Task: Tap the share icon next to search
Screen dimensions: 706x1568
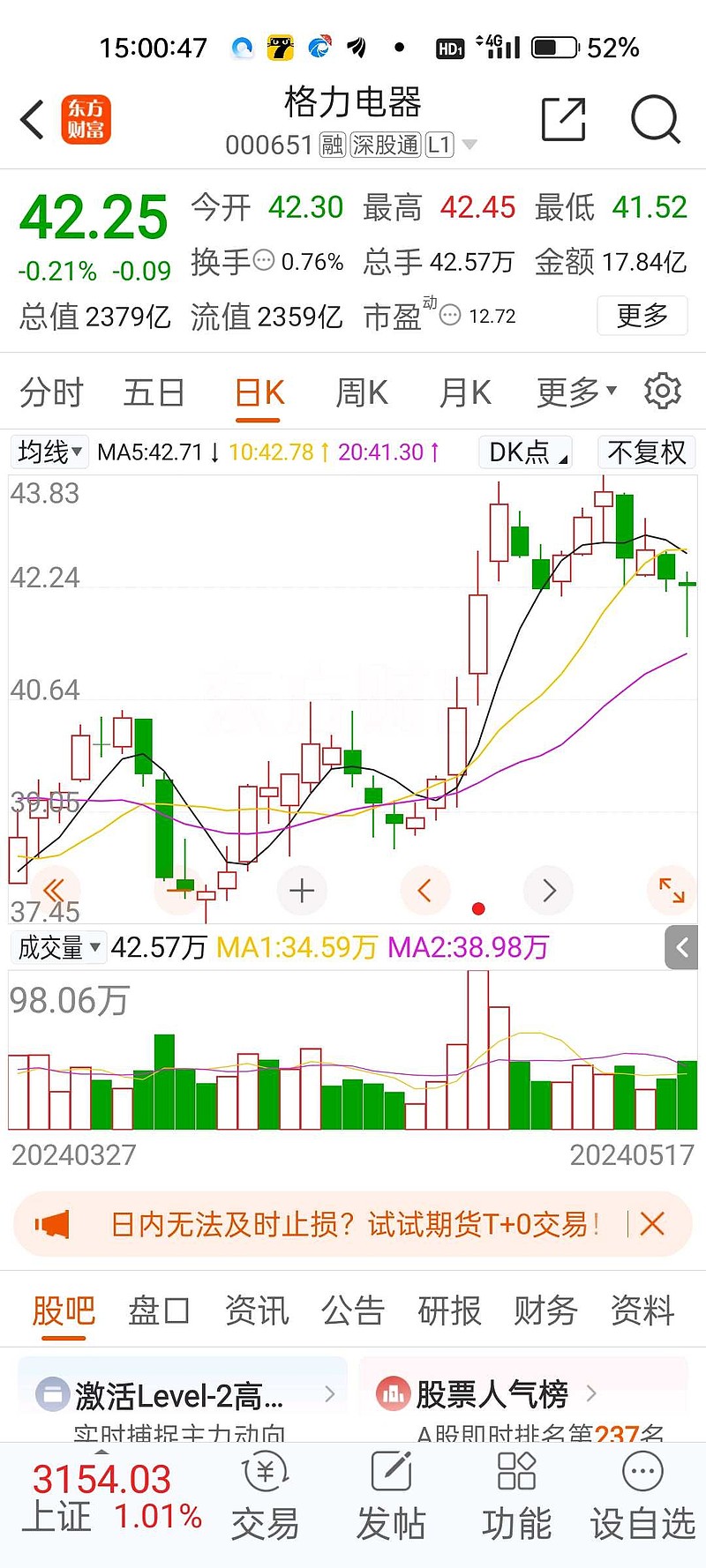Action: (x=563, y=119)
